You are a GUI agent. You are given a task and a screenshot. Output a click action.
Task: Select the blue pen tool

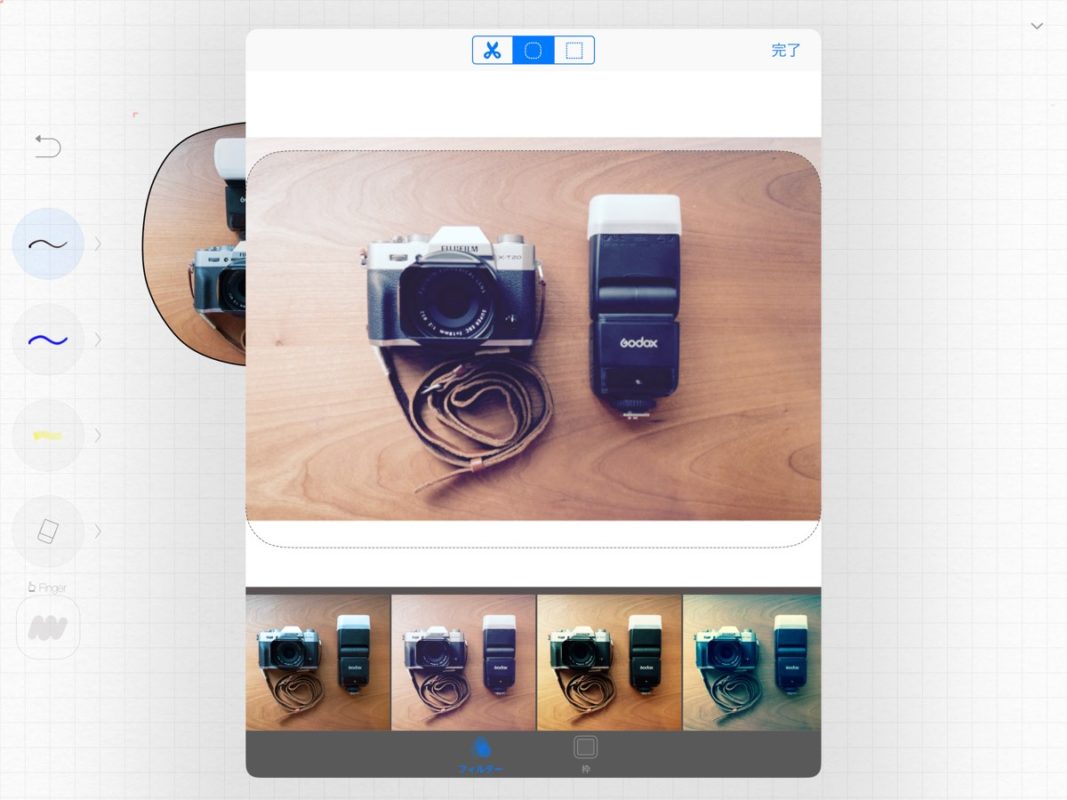click(48, 340)
